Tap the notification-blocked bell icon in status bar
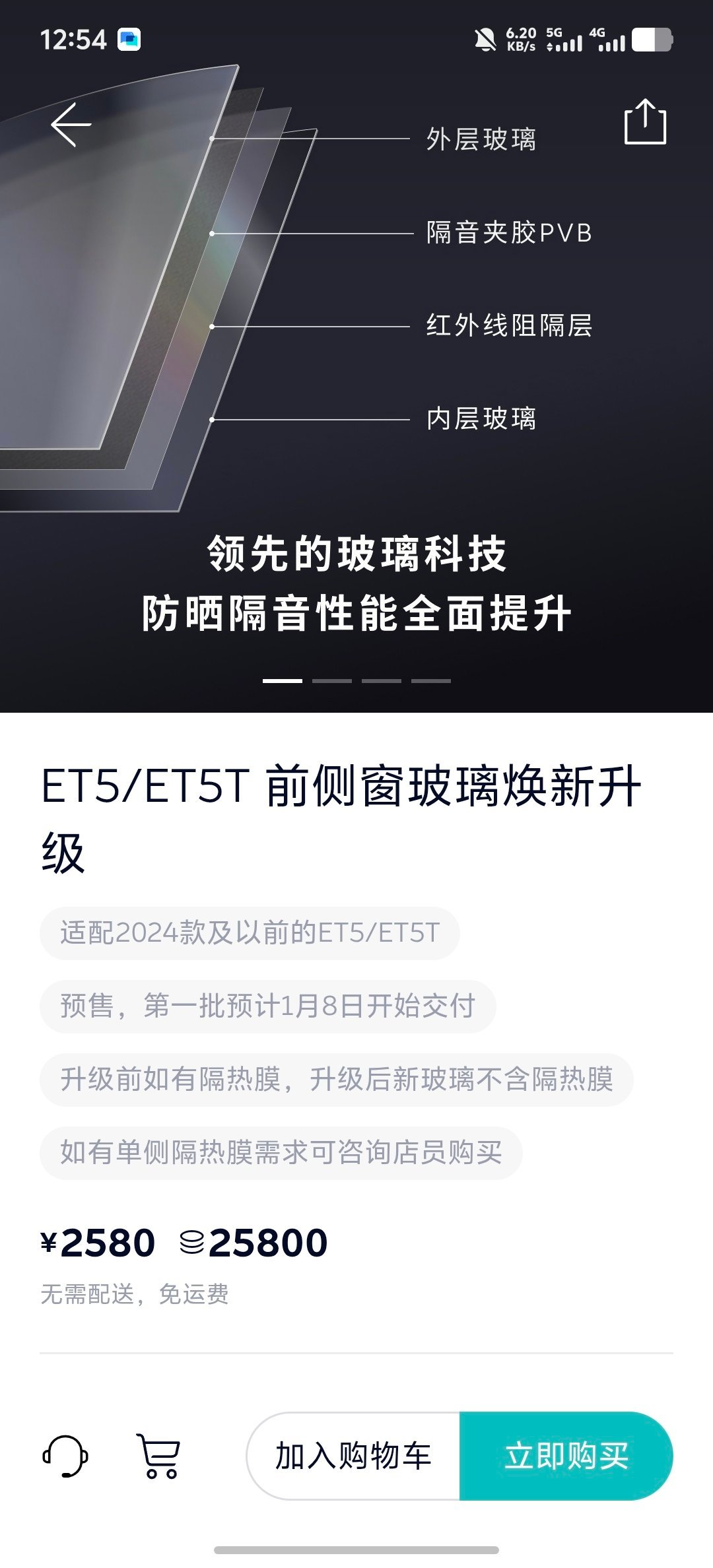 487,40
